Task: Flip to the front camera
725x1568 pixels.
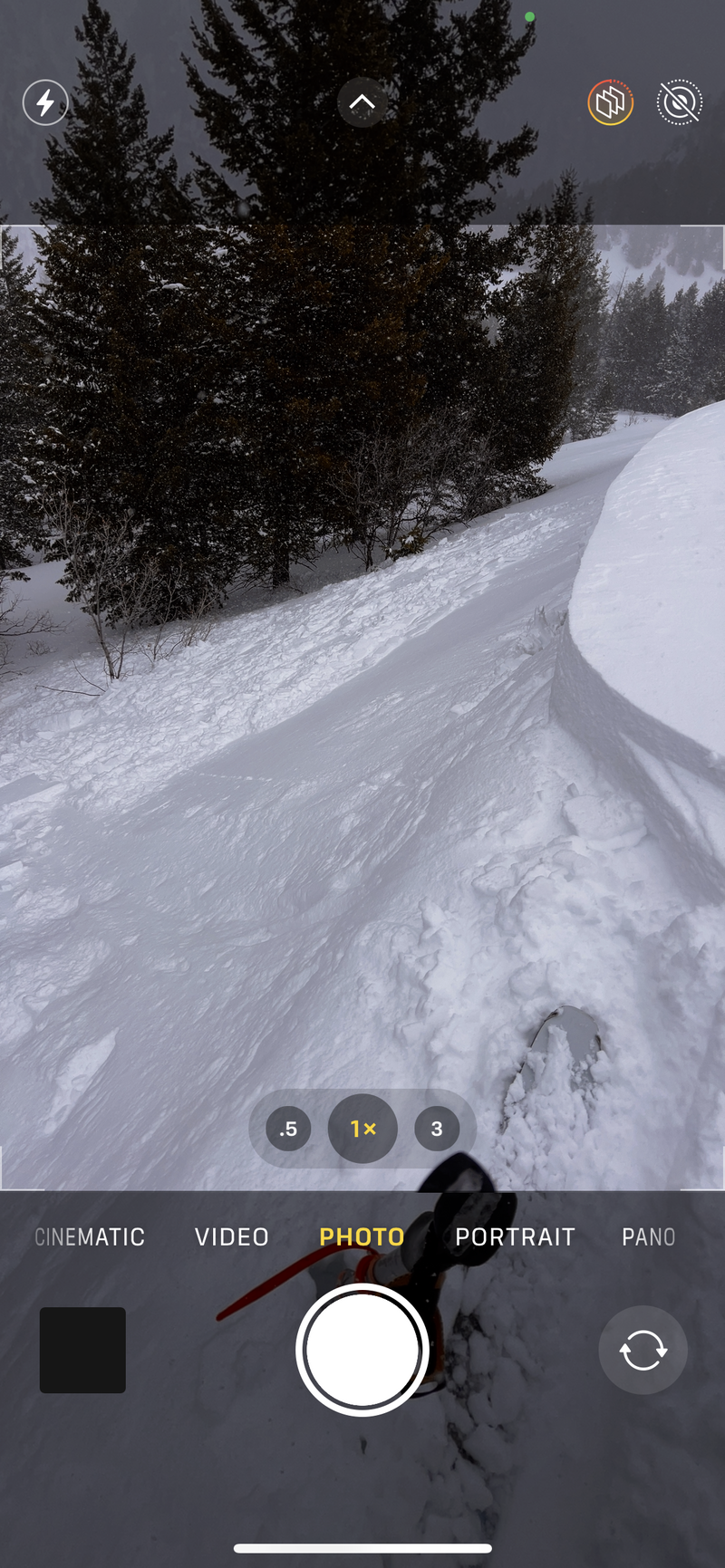Action: (643, 1350)
